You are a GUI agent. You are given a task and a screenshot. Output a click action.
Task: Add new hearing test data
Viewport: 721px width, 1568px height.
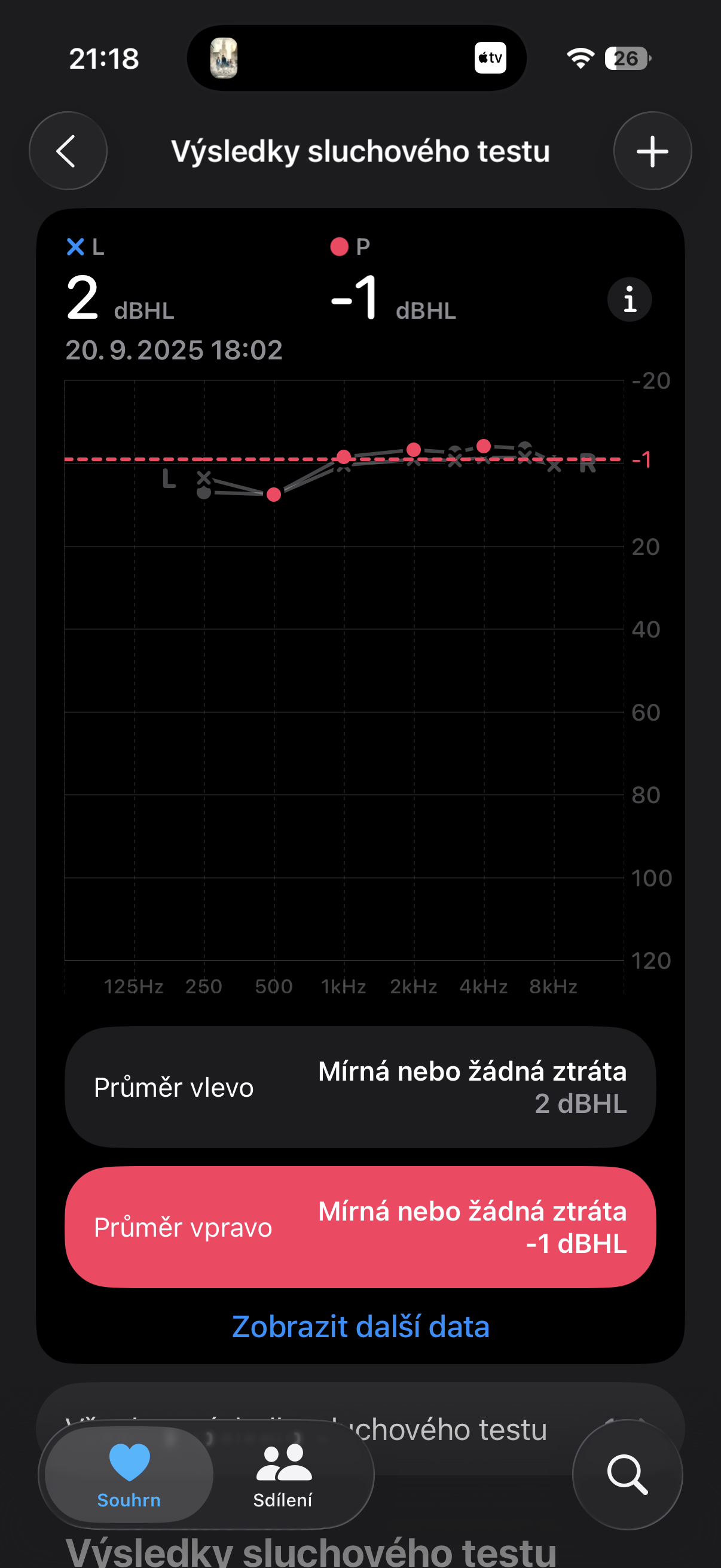coord(652,151)
